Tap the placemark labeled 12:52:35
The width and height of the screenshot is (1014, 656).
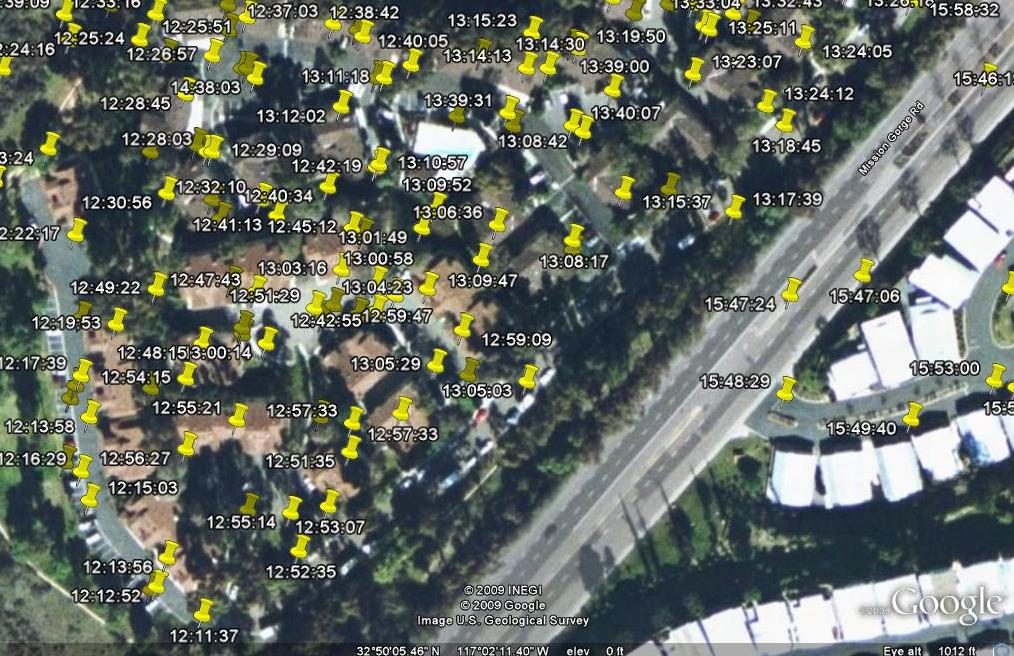301,546
